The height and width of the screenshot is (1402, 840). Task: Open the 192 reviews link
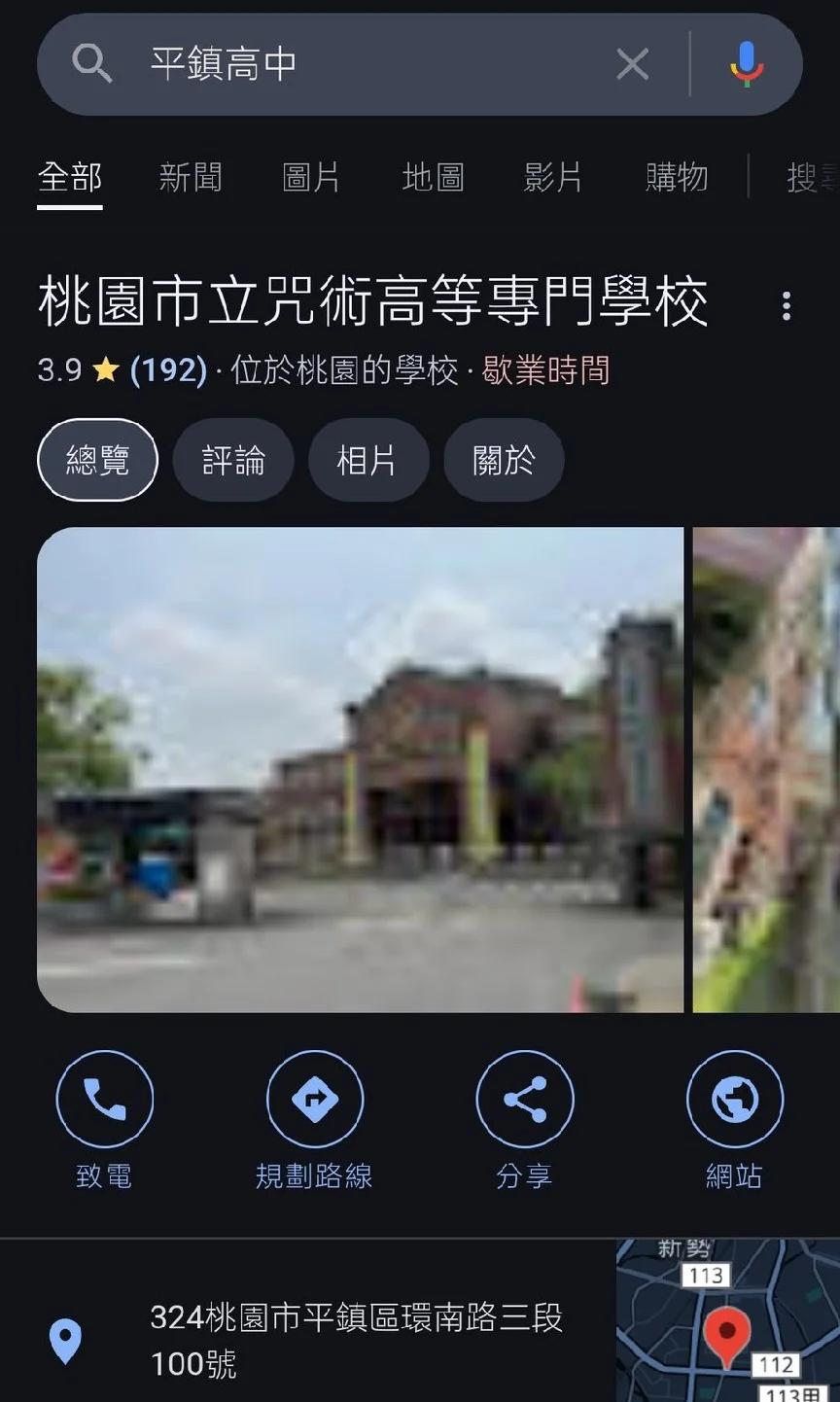(168, 370)
